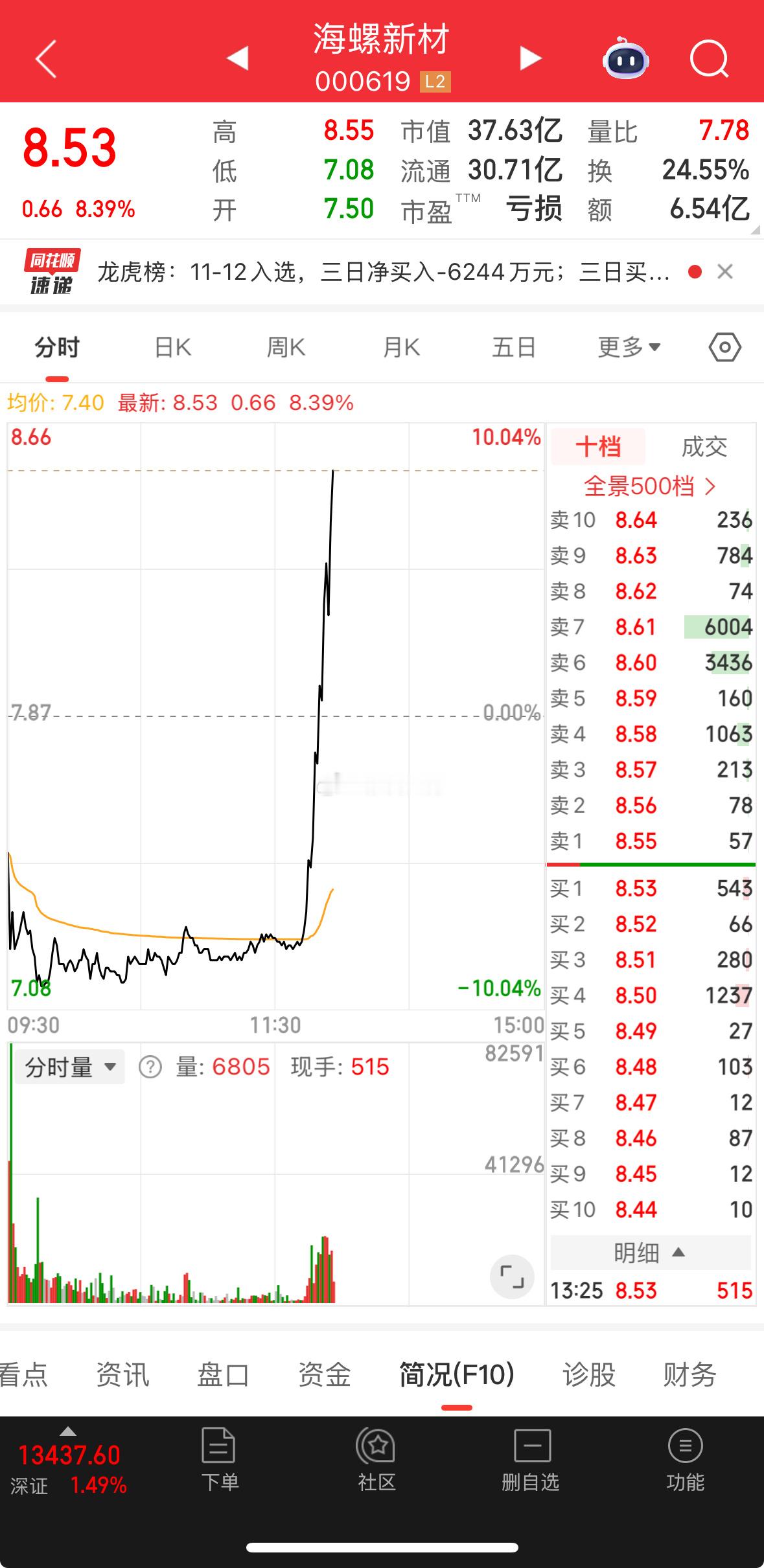
Task: Open chart settings via gear icon
Action: pyautogui.click(x=724, y=347)
